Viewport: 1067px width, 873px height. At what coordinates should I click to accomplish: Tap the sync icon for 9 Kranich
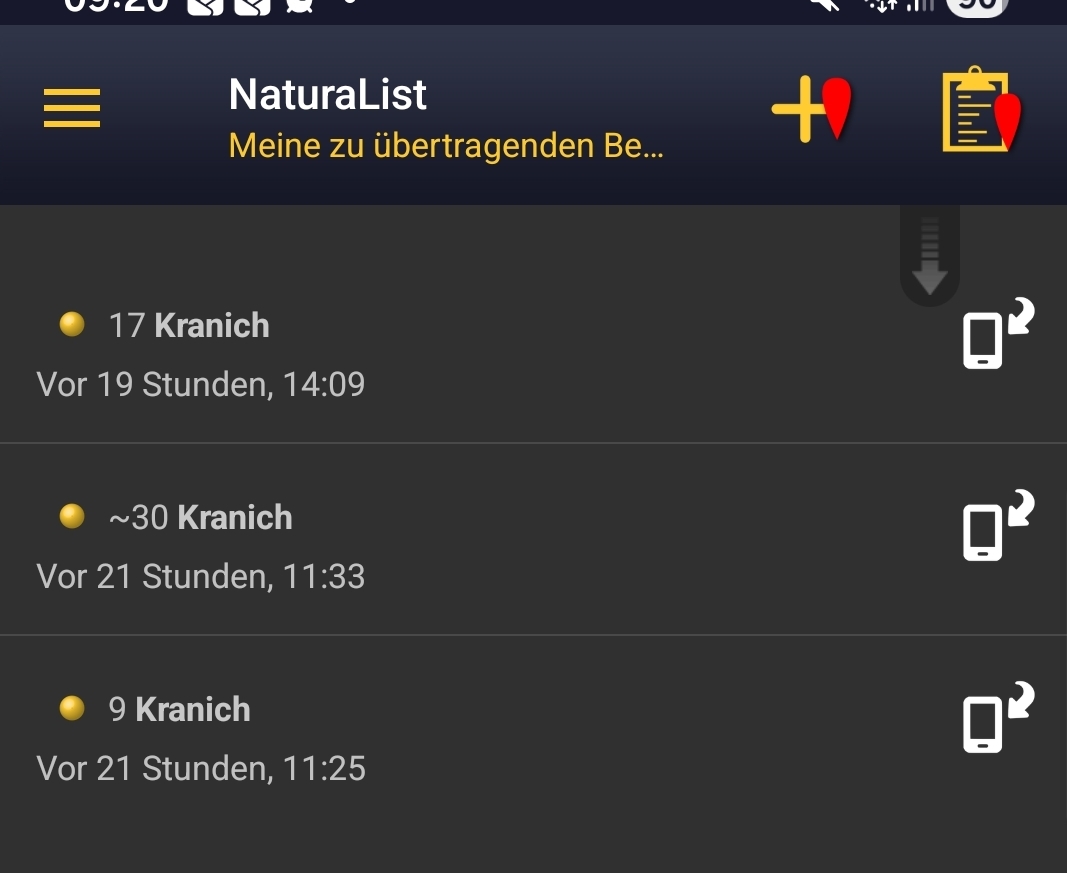click(x=996, y=718)
